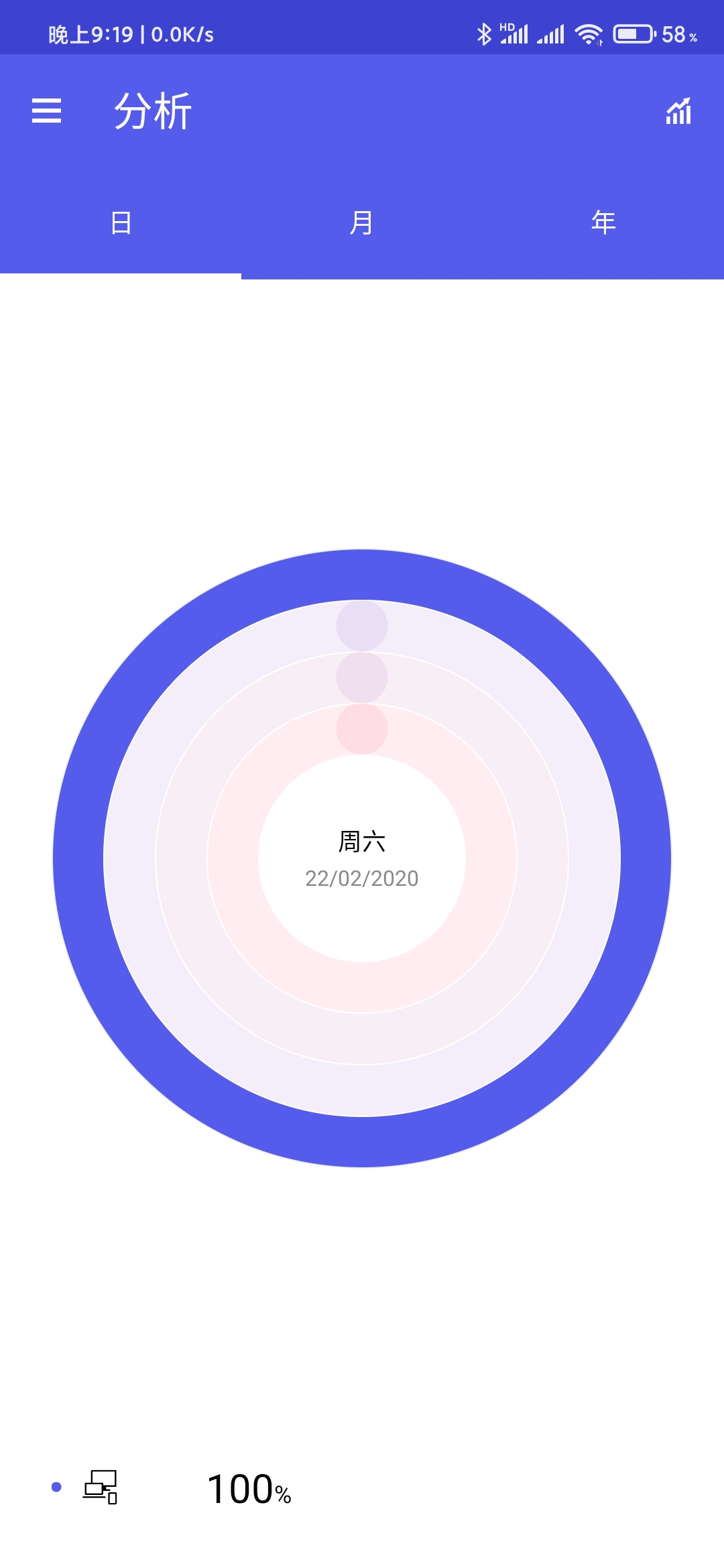Switch to the 日 (day) tab
Screen dimensions: 724x1568
tap(121, 222)
